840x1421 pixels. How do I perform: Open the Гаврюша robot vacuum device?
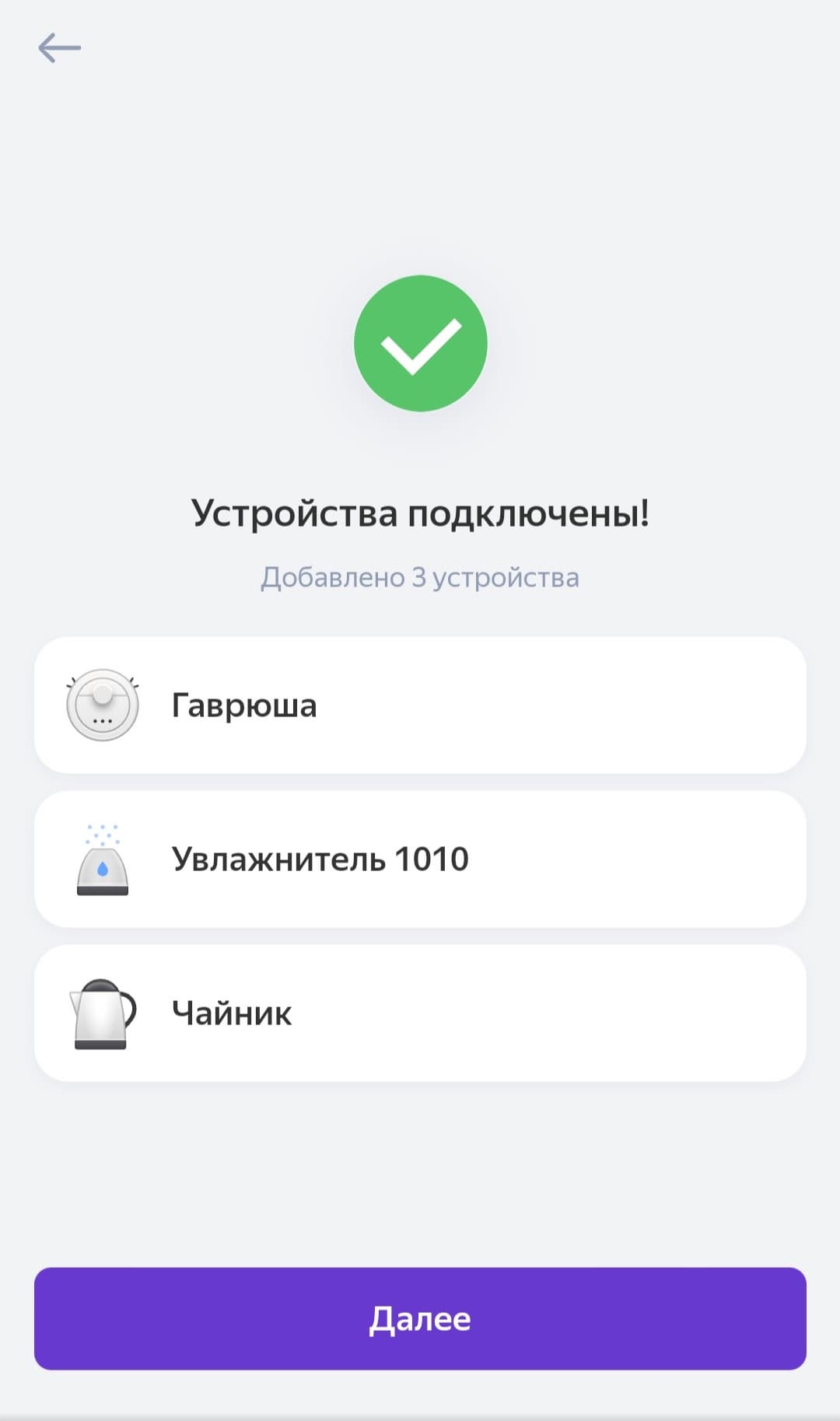click(x=420, y=705)
